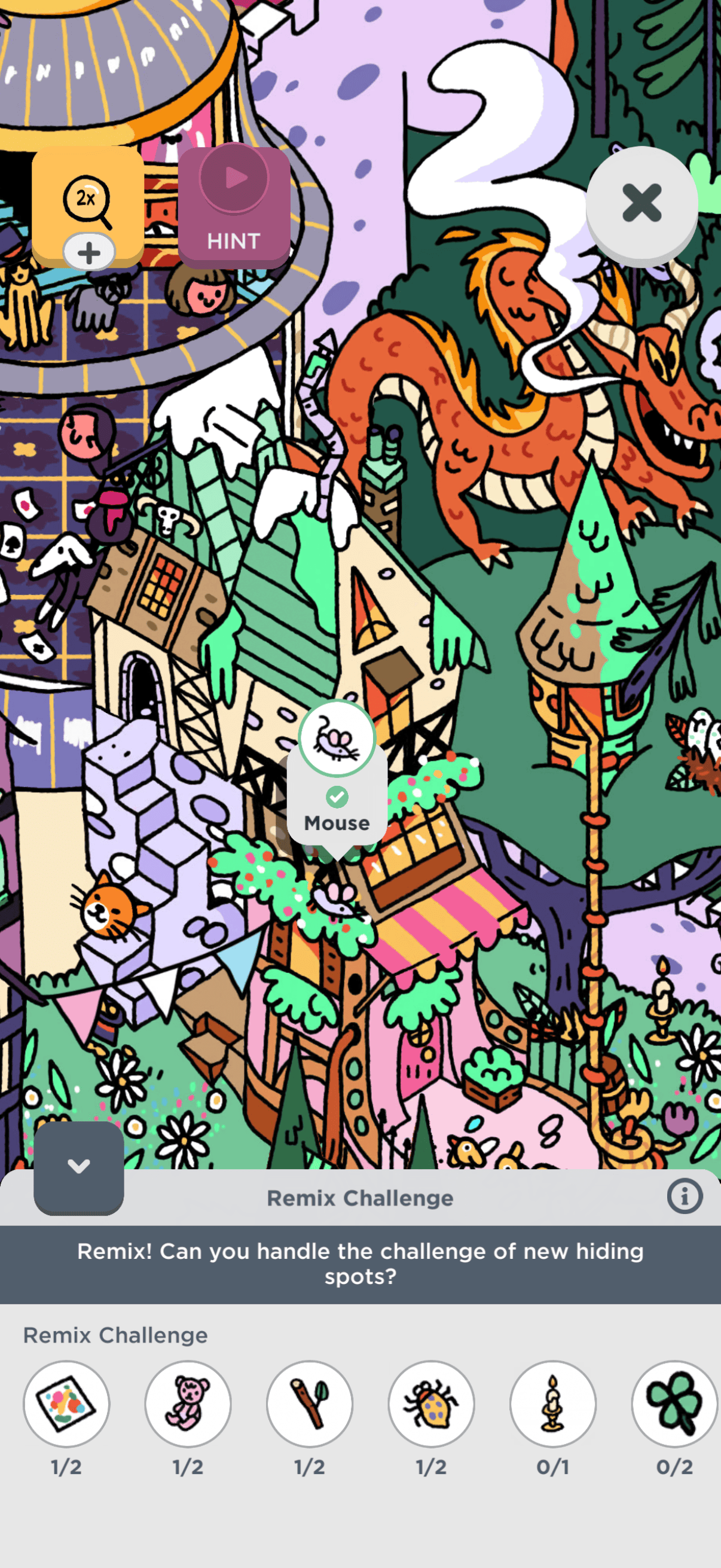
Task: Select the teddy bear item
Action: coord(188,1404)
